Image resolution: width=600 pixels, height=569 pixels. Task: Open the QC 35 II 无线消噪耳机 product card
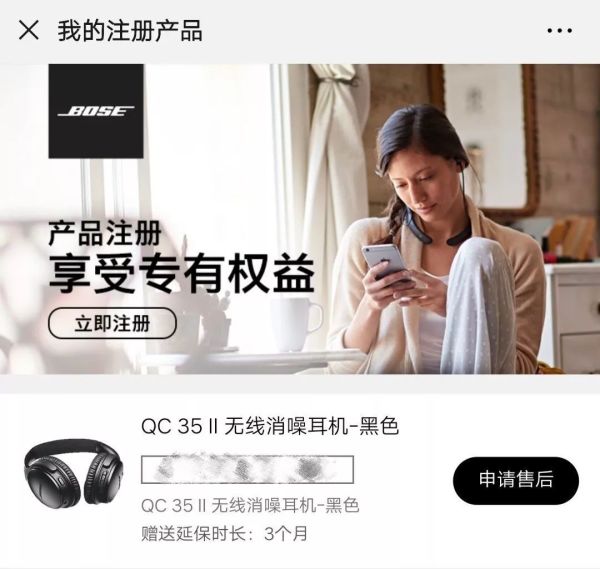pos(270,428)
